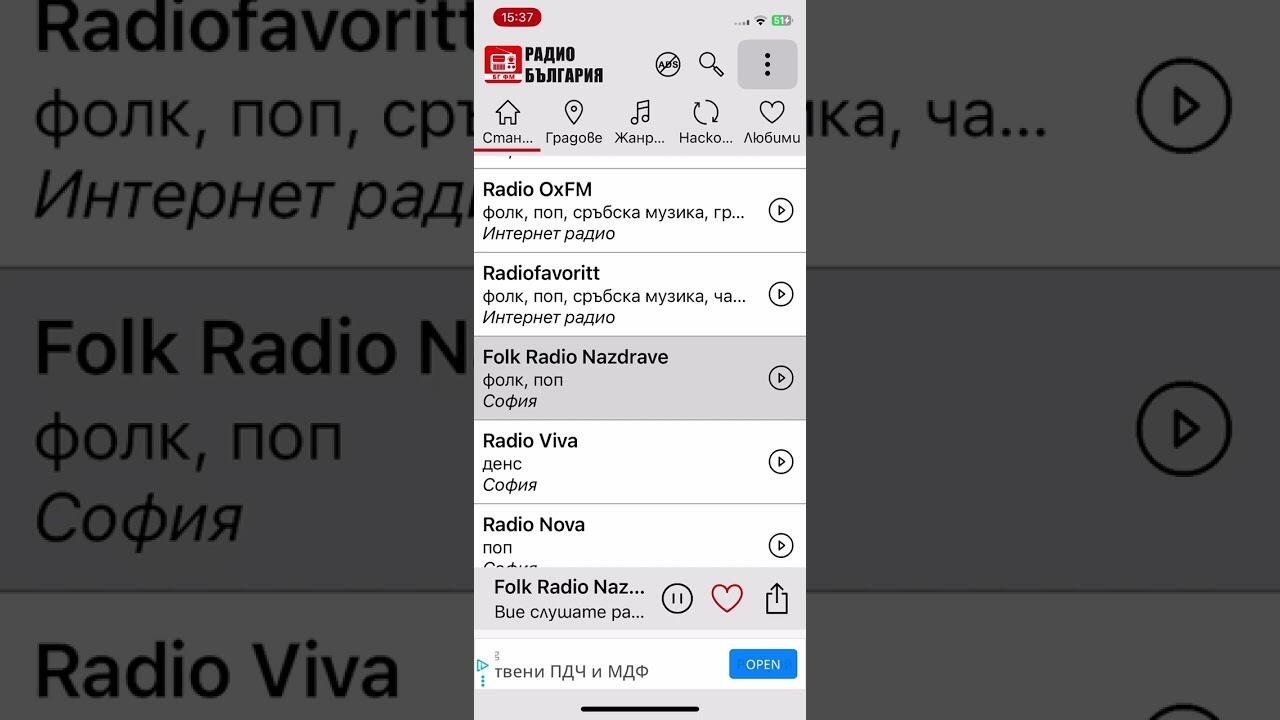Switch to the Градове tab
Viewport: 1280px width, 720px height.
pyautogui.click(x=574, y=122)
